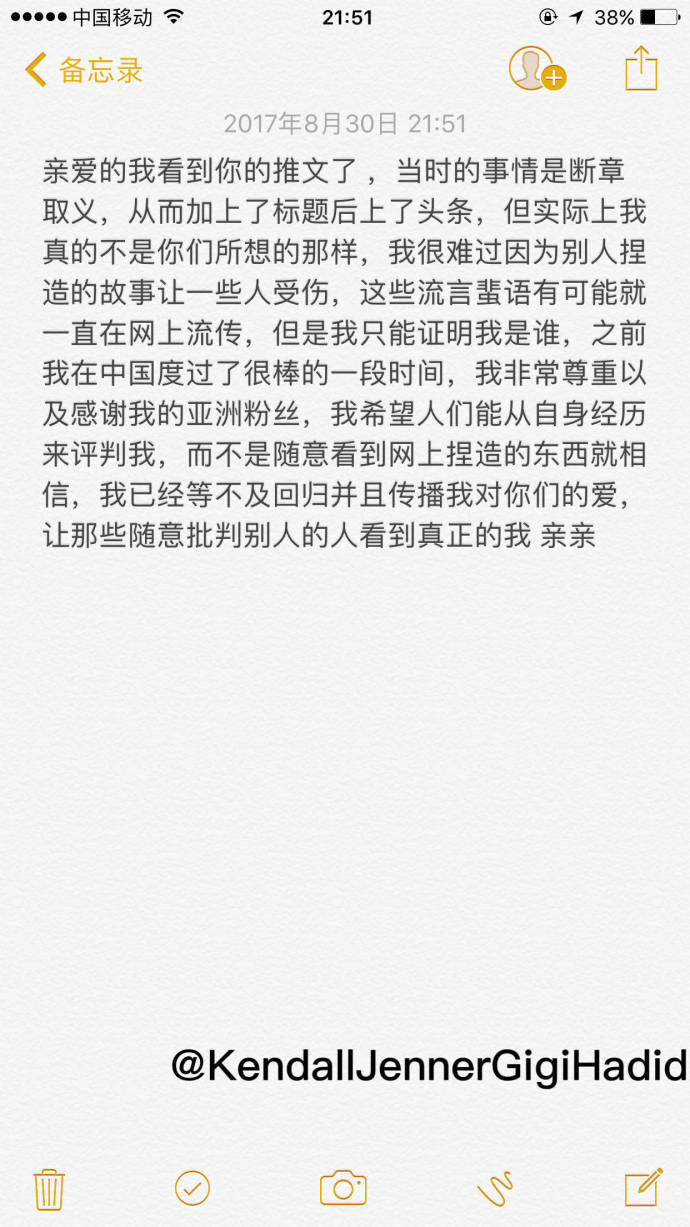Add people to this note
Screen dimensions: 690x1227
[x=535, y=69]
